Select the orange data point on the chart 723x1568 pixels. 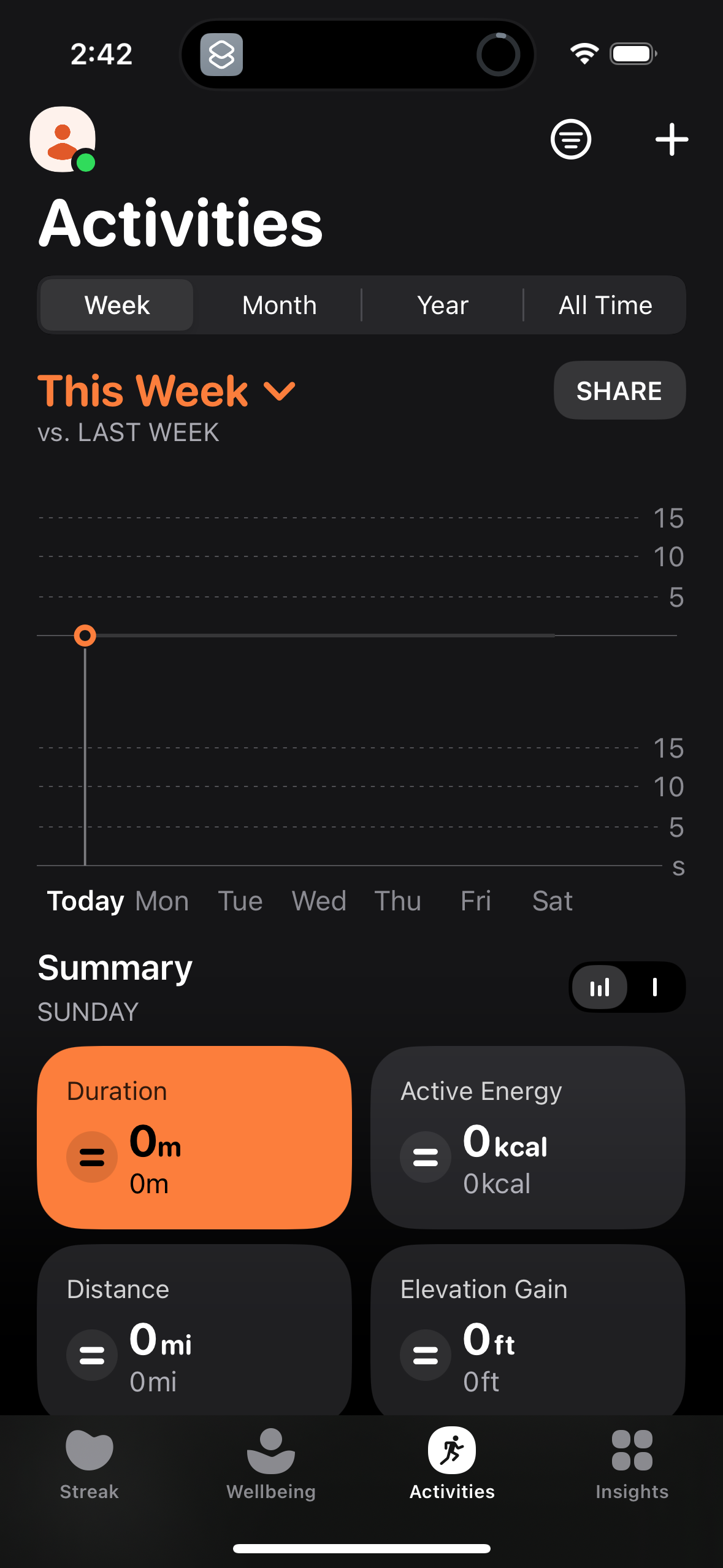(x=86, y=636)
